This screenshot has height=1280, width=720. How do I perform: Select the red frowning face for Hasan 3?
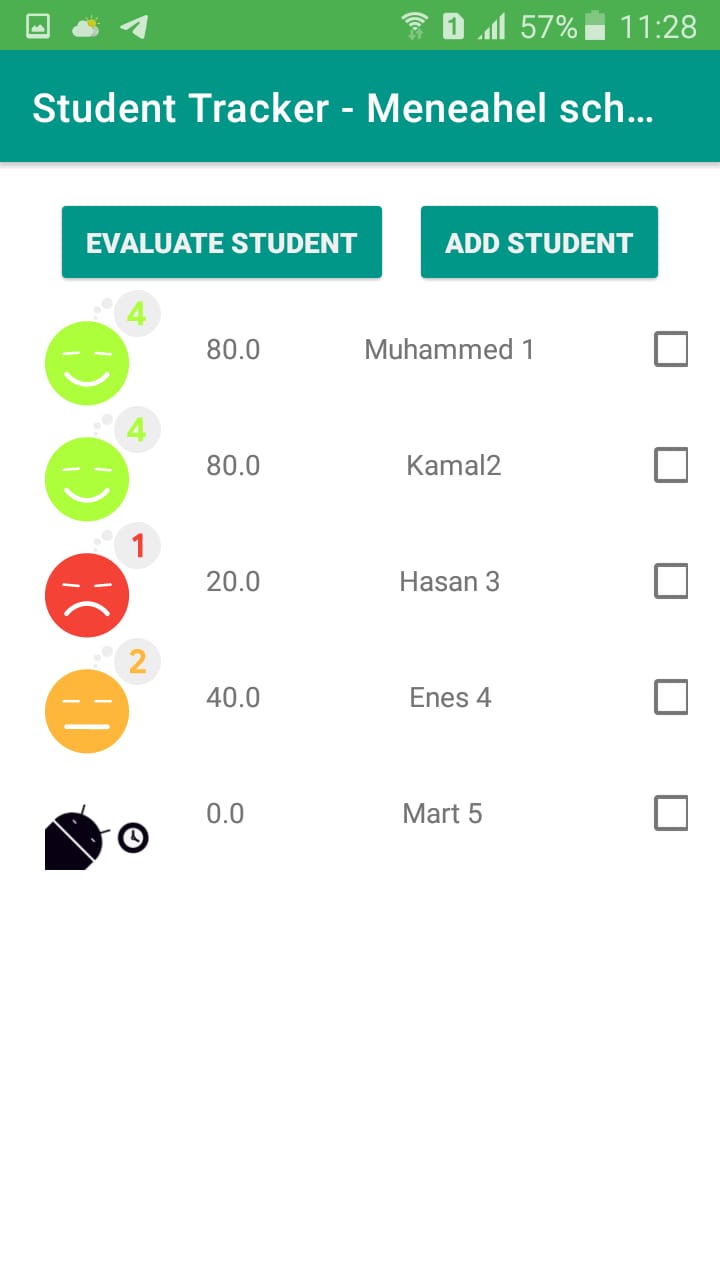click(87, 595)
